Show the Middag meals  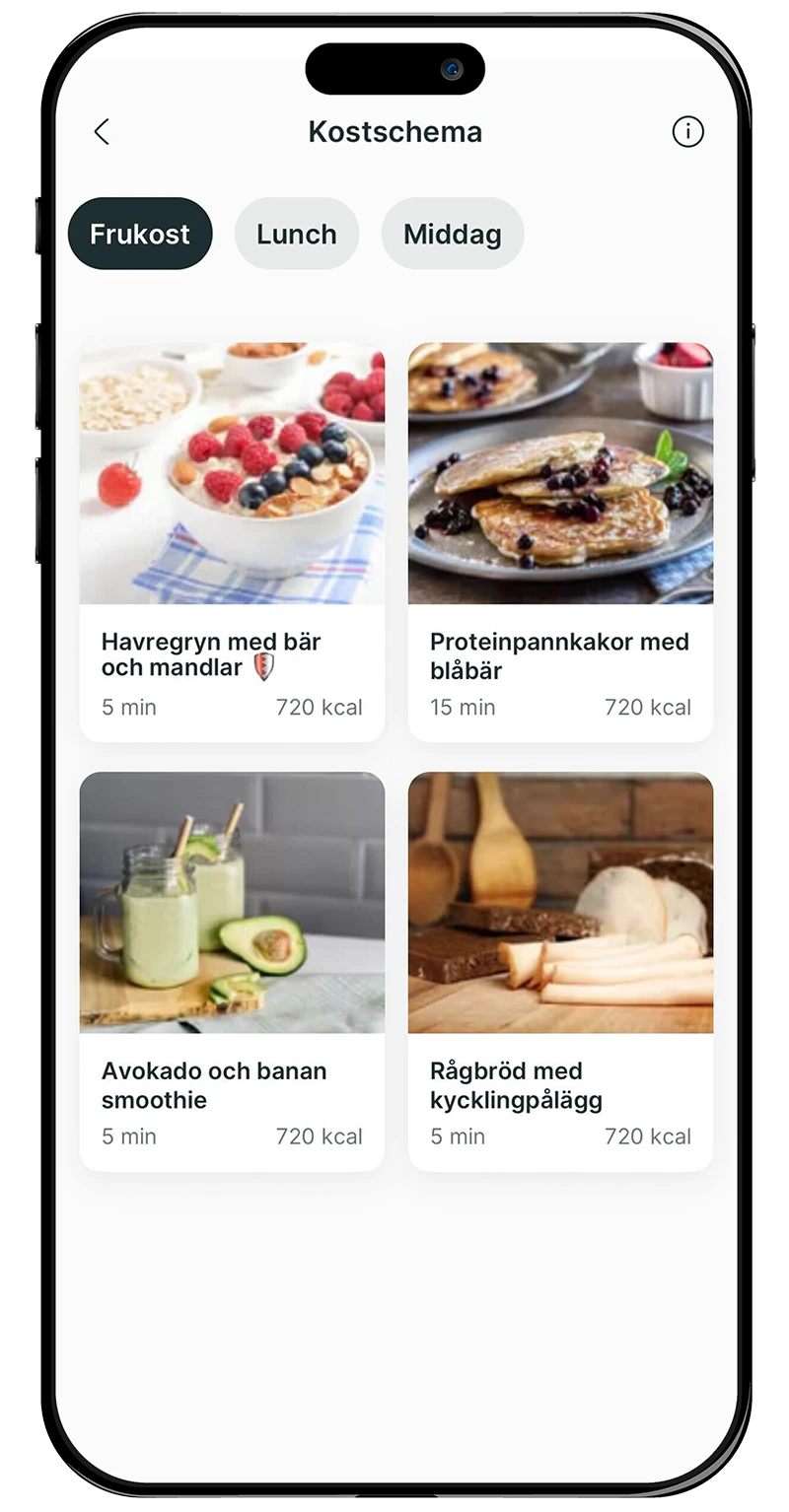point(453,234)
